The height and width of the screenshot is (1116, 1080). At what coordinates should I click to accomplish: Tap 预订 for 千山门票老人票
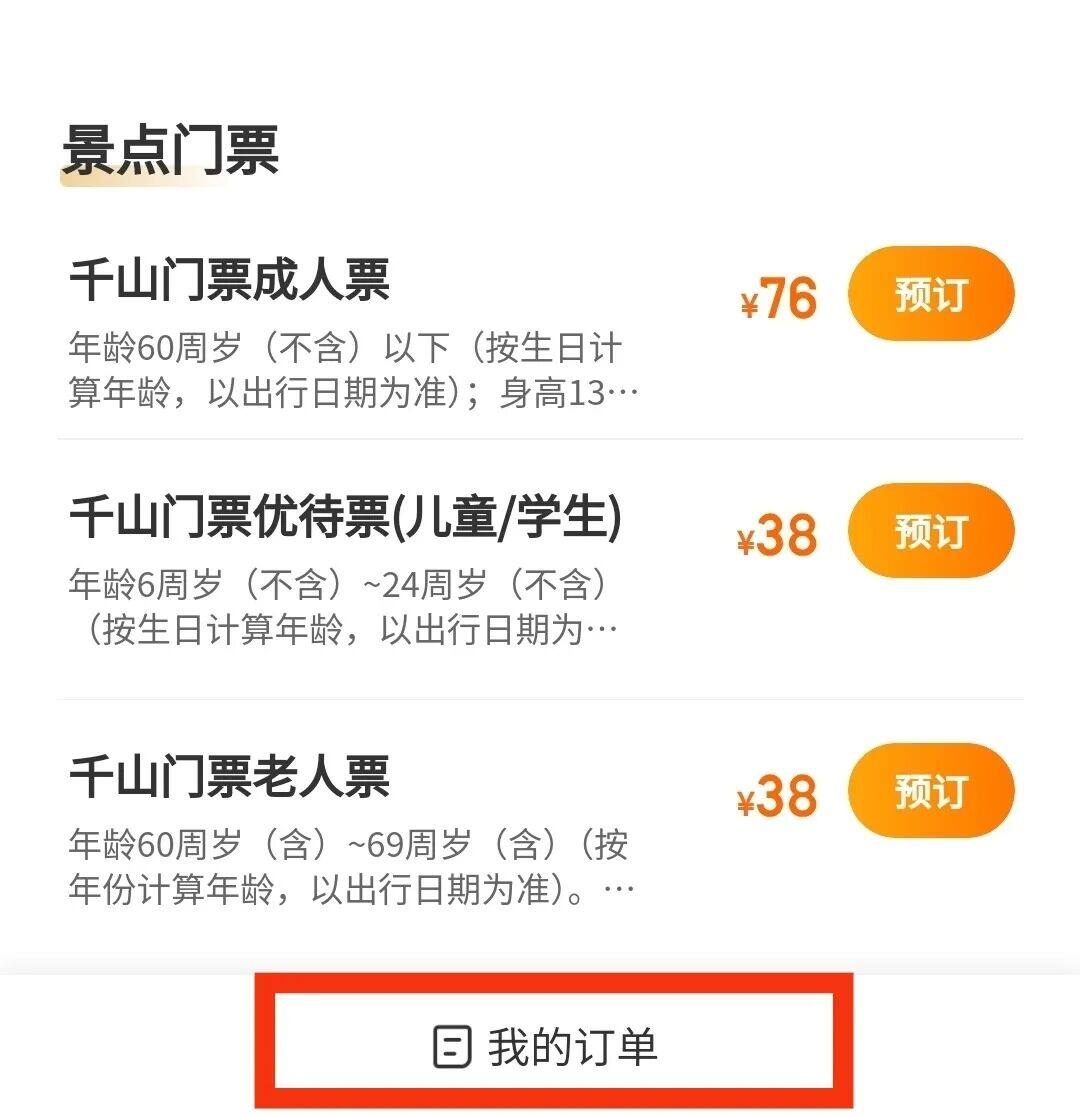click(930, 791)
